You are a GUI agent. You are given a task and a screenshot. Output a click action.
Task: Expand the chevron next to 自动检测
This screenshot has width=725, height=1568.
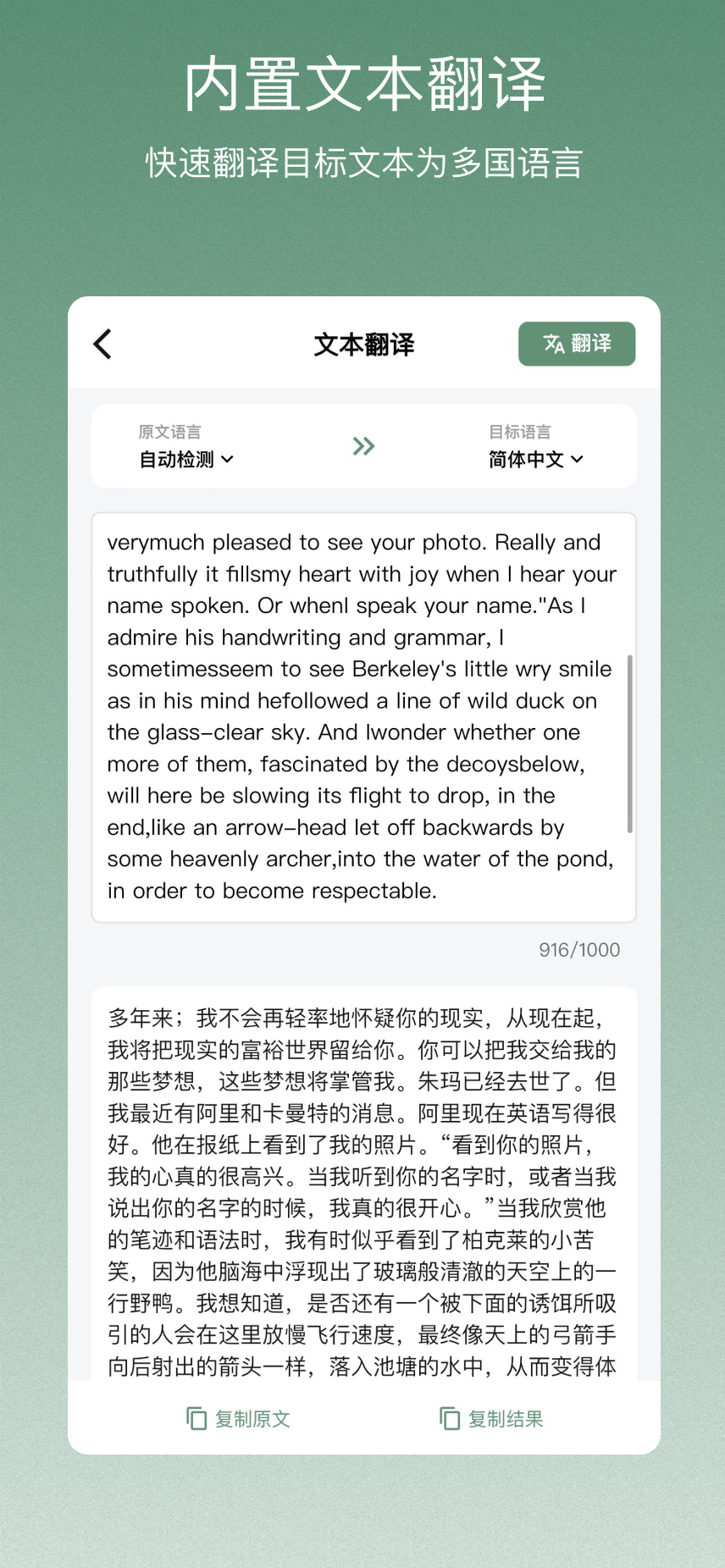tap(228, 460)
